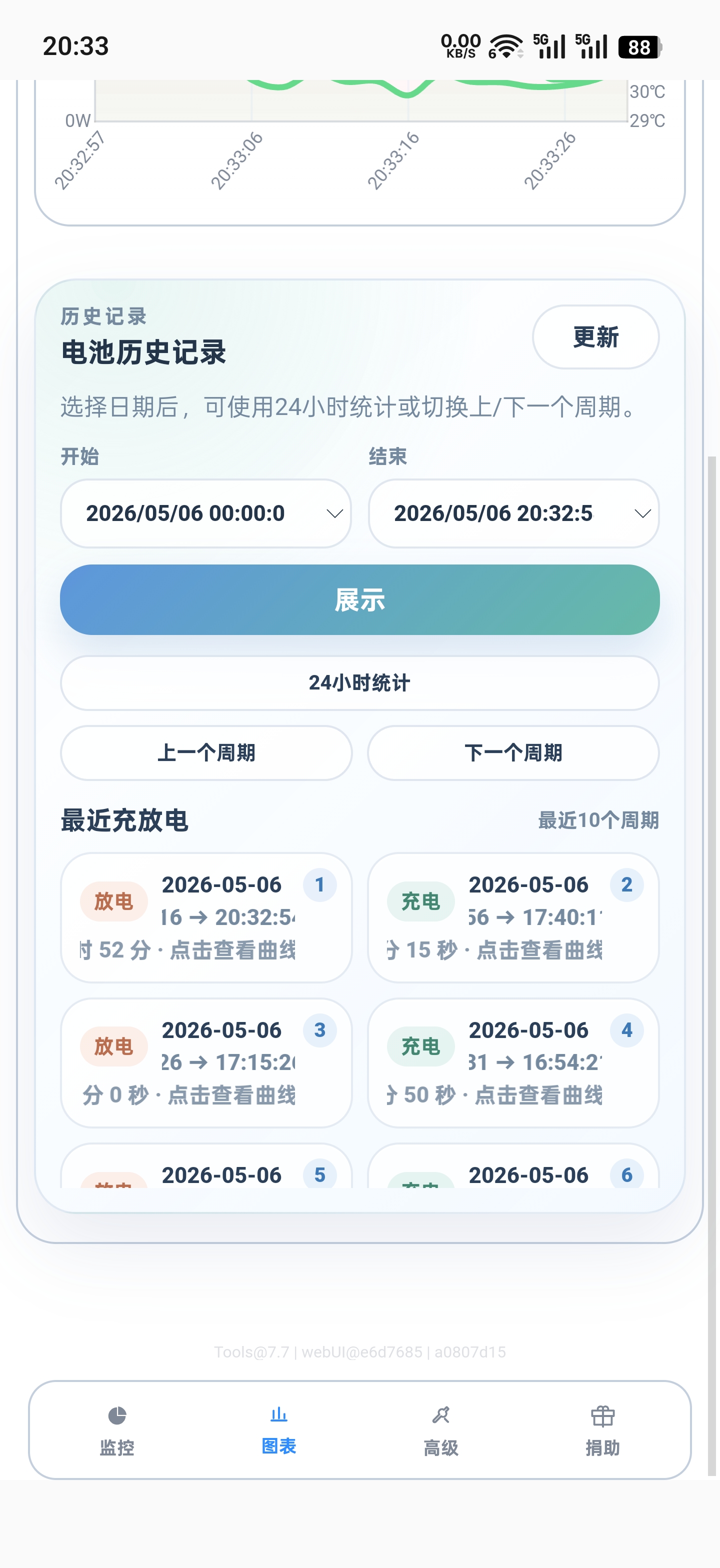Open record card number 5

[206, 1165]
